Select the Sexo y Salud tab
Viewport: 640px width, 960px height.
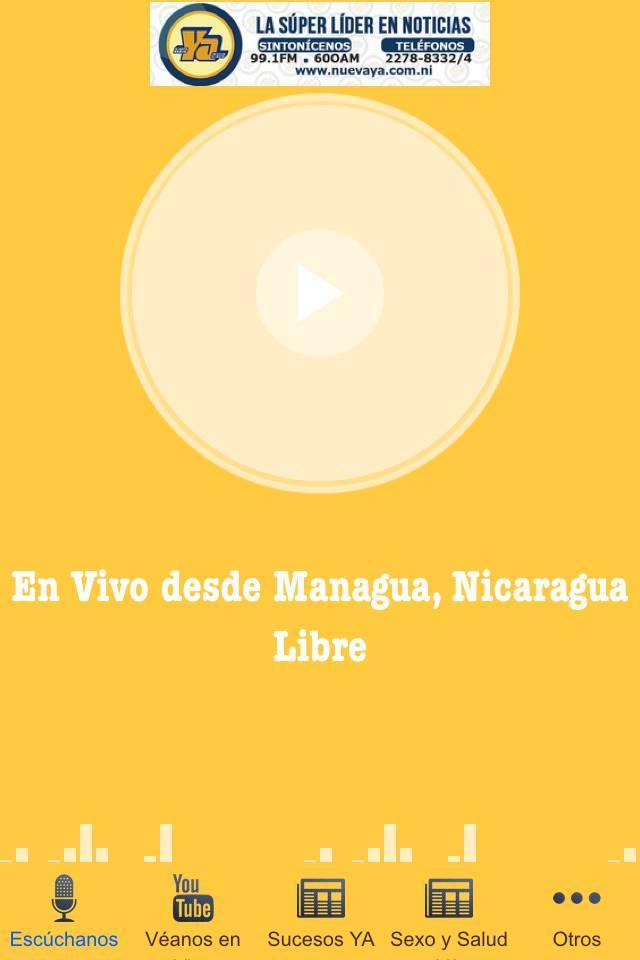coord(448,911)
